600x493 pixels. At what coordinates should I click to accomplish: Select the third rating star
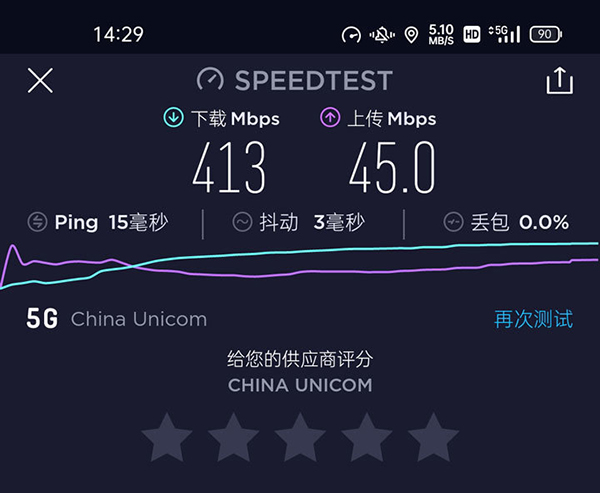click(300, 439)
